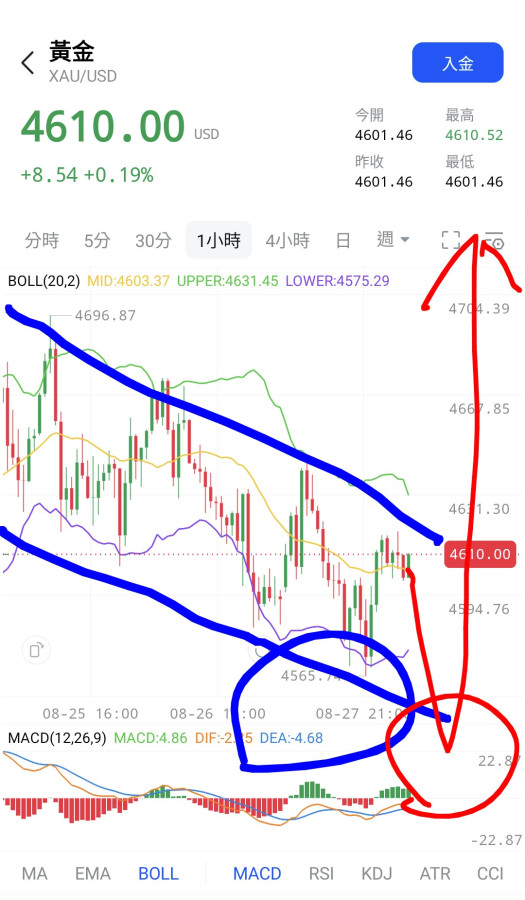Viewport: 525px width, 900px height.
Task: Switch to the ATR indicator
Action: [x=435, y=874]
